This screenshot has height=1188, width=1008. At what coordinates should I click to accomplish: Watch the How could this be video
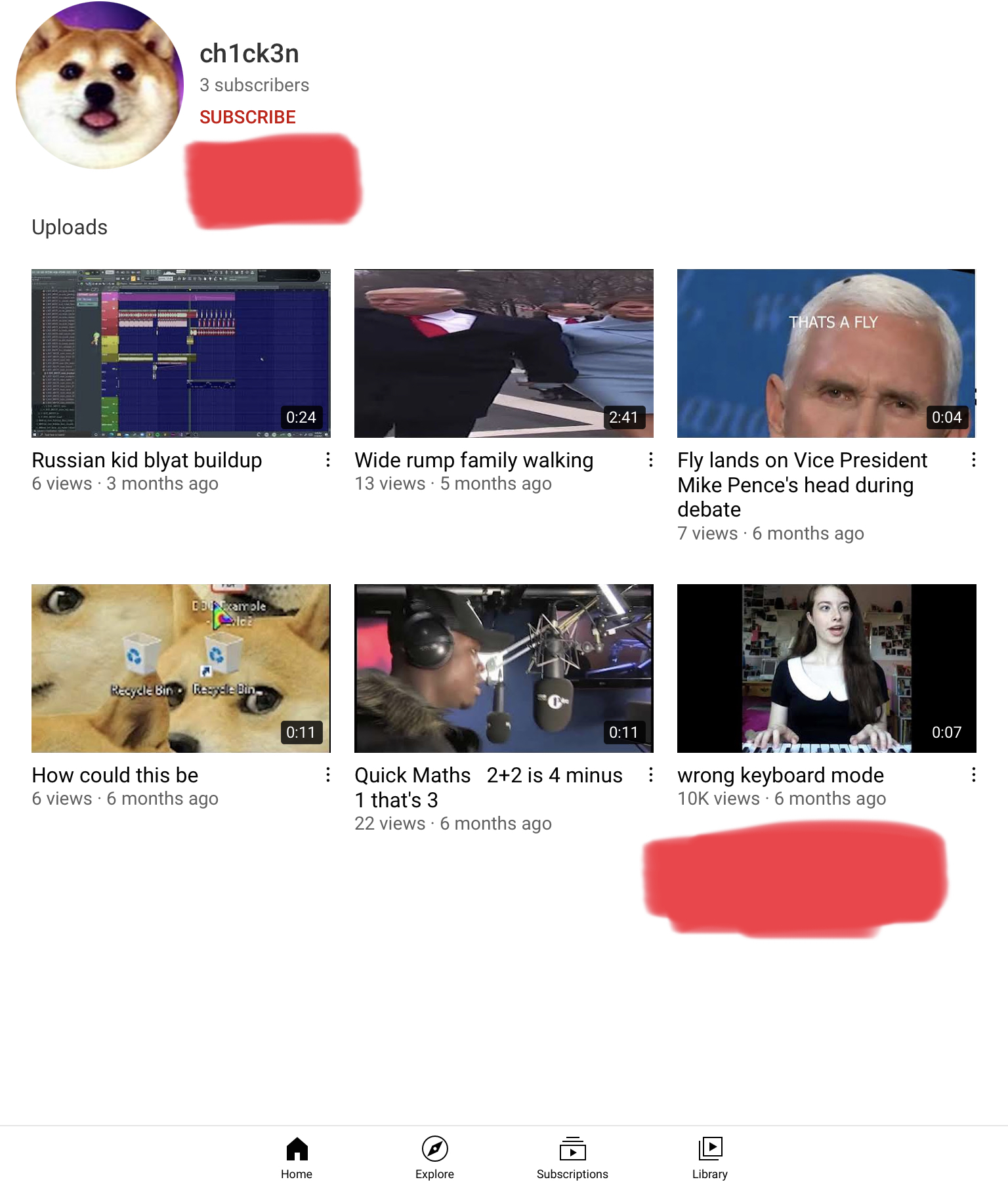pos(180,668)
